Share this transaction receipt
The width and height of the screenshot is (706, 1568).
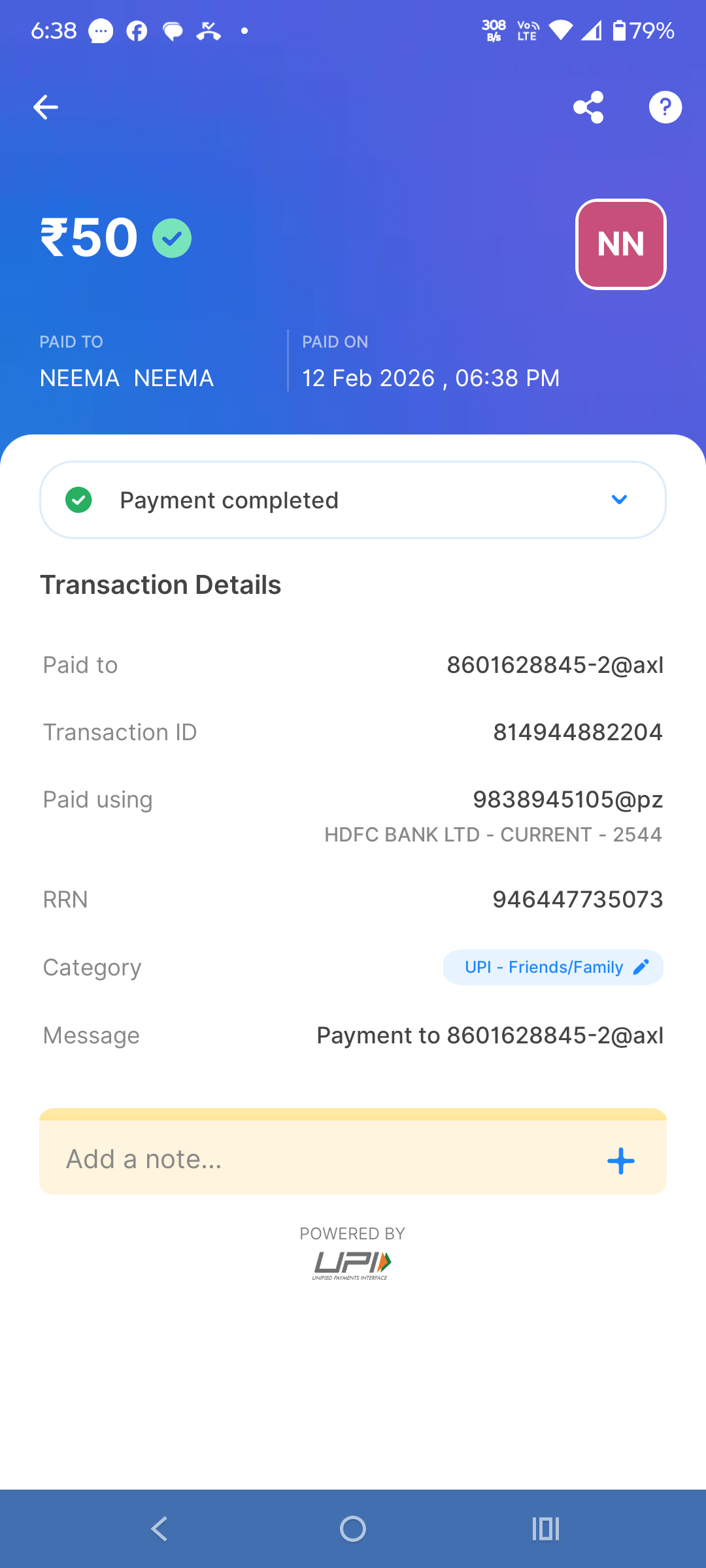point(588,107)
